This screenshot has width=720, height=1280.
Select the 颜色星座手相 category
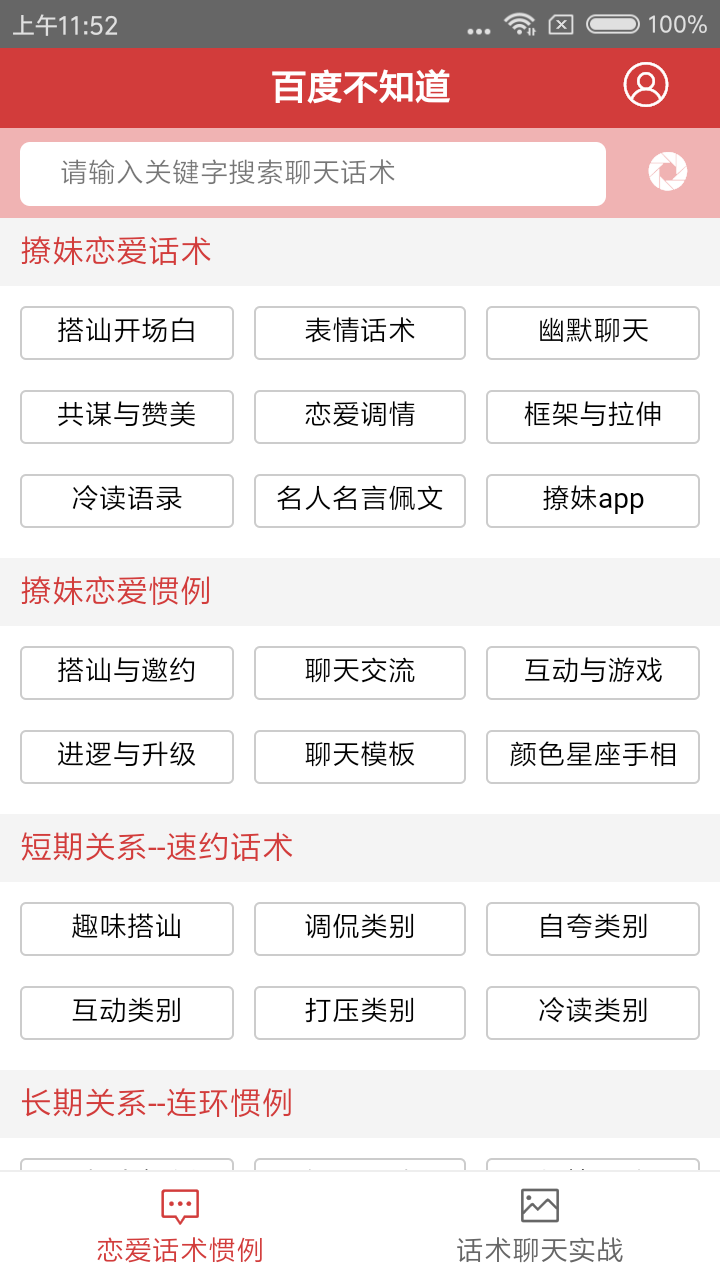[x=592, y=757]
